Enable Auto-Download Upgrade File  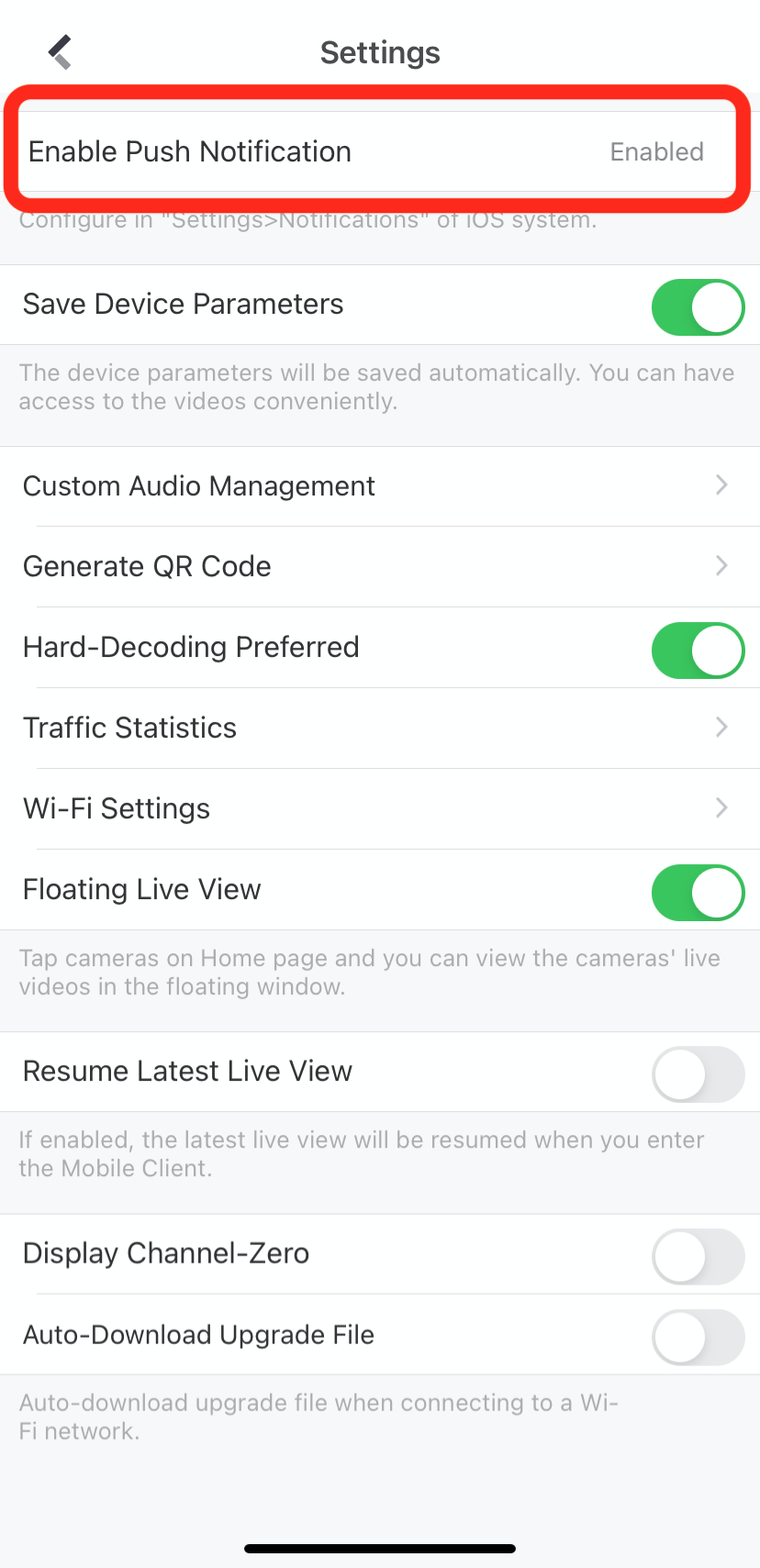(698, 1337)
